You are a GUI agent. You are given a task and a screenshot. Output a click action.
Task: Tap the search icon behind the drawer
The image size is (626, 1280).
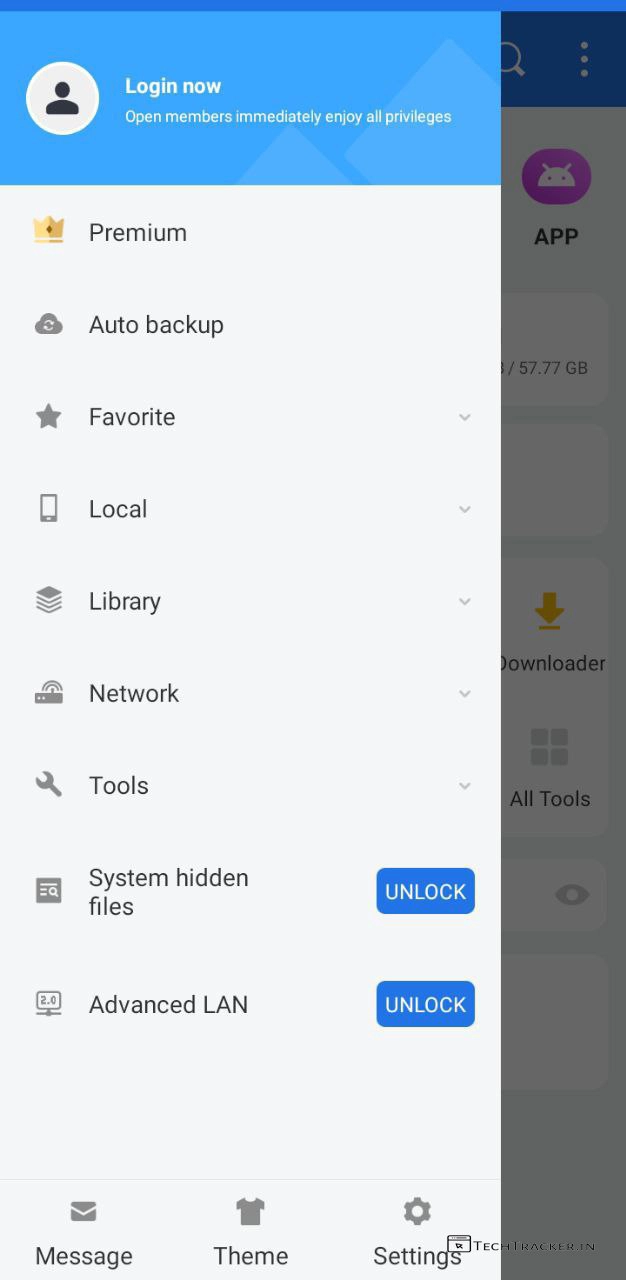pos(512,60)
